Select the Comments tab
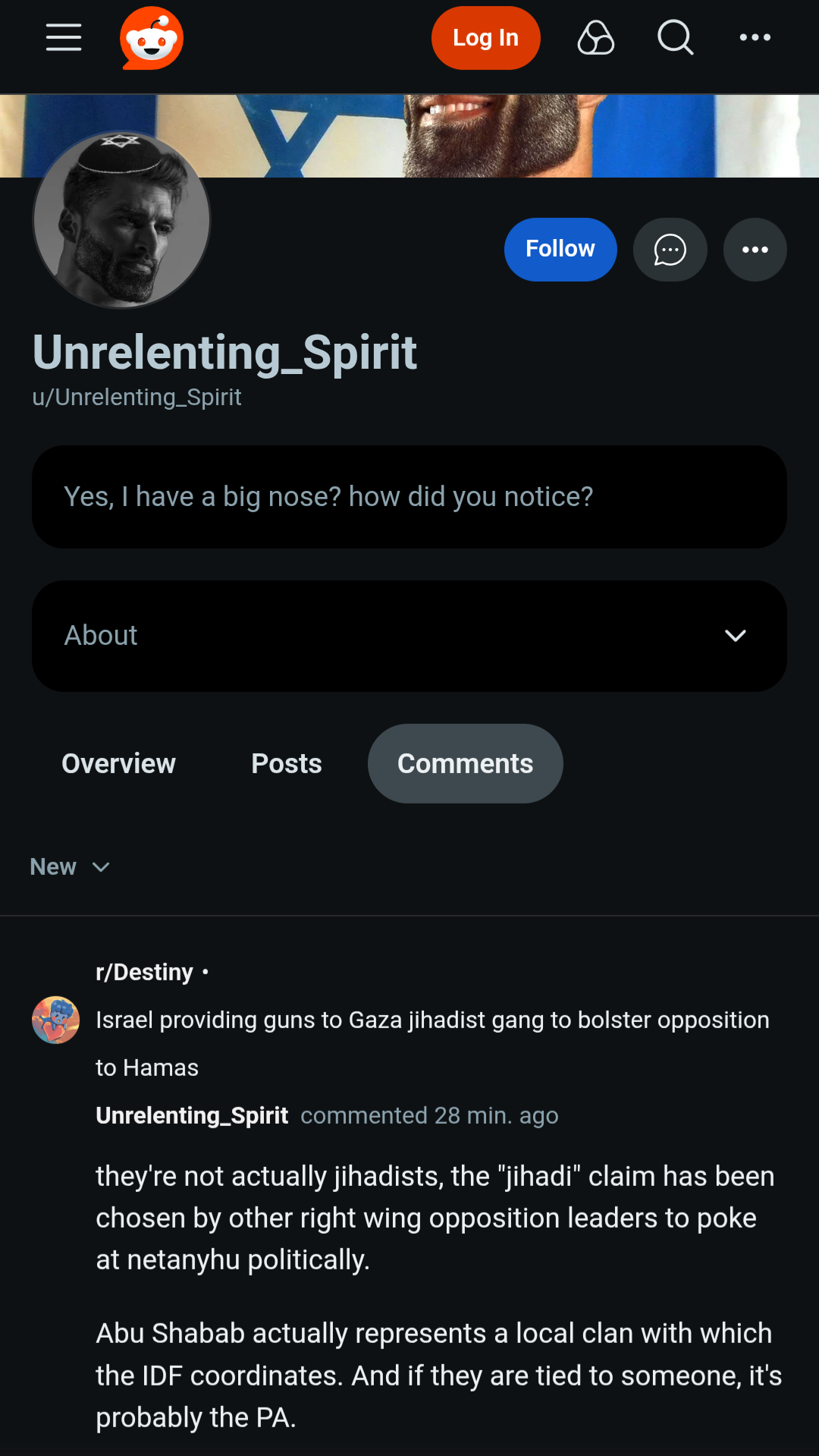Viewport: 819px width, 1456px height. tap(466, 763)
